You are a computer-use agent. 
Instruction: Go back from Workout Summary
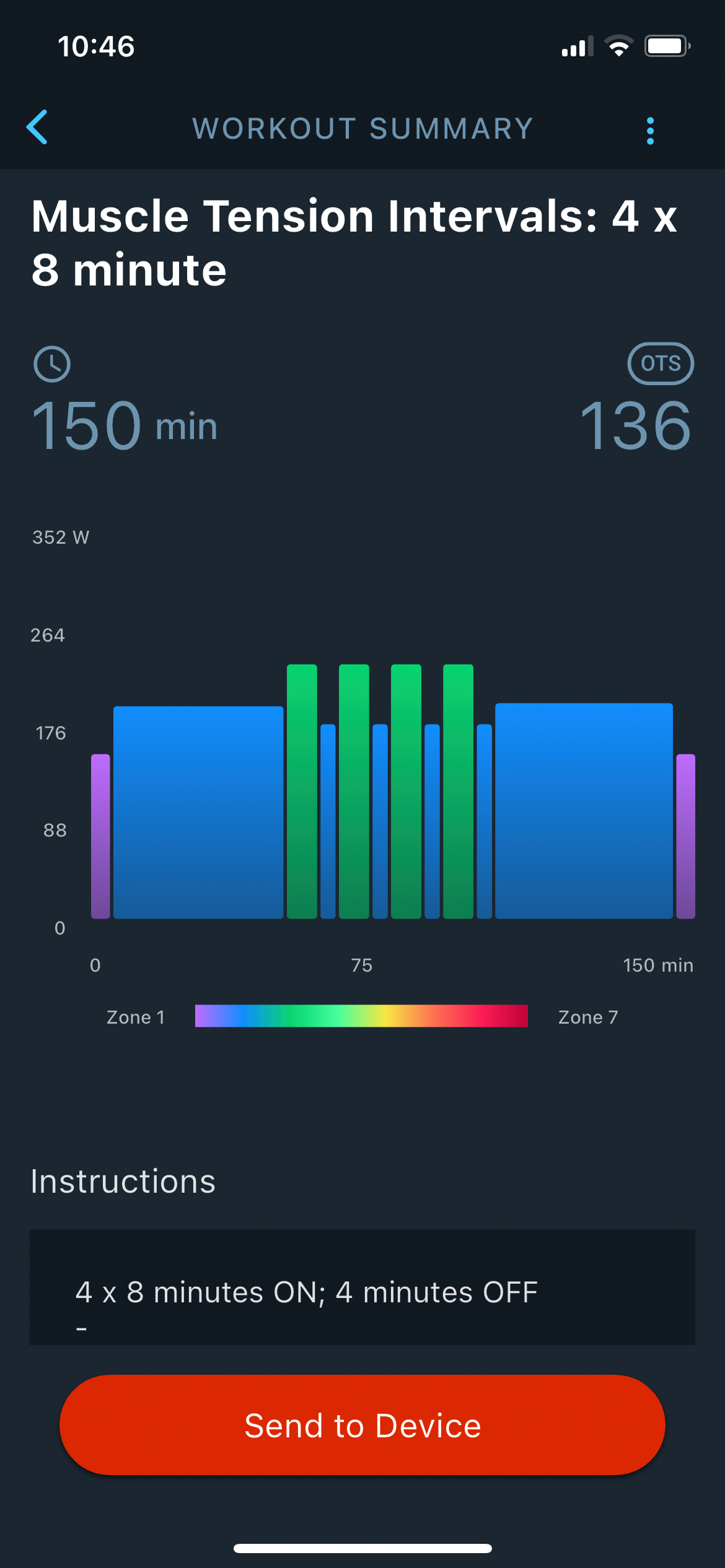(x=37, y=128)
